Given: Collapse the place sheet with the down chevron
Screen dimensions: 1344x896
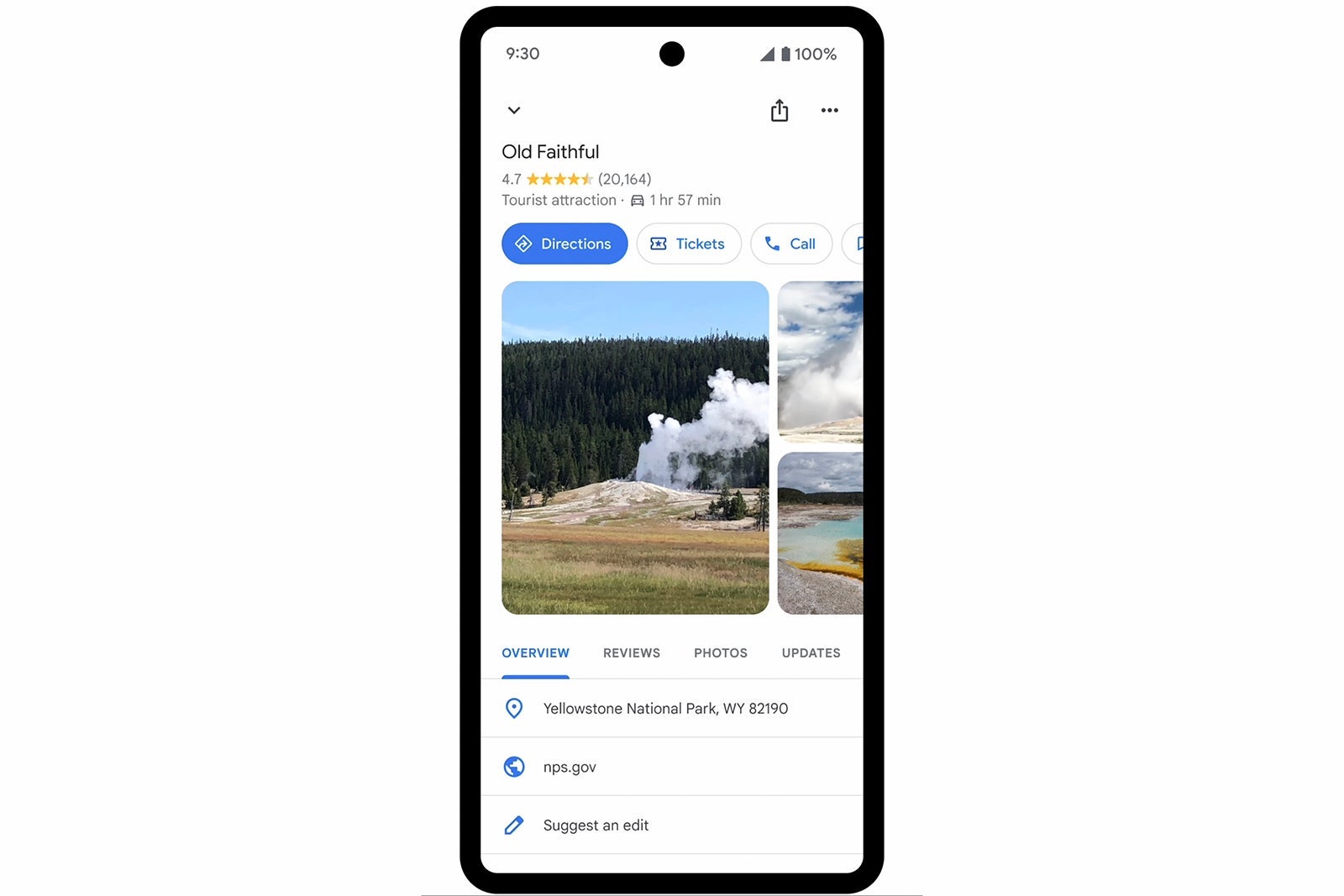Looking at the screenshot, I should pyautogui.click(x=514, y=110).
